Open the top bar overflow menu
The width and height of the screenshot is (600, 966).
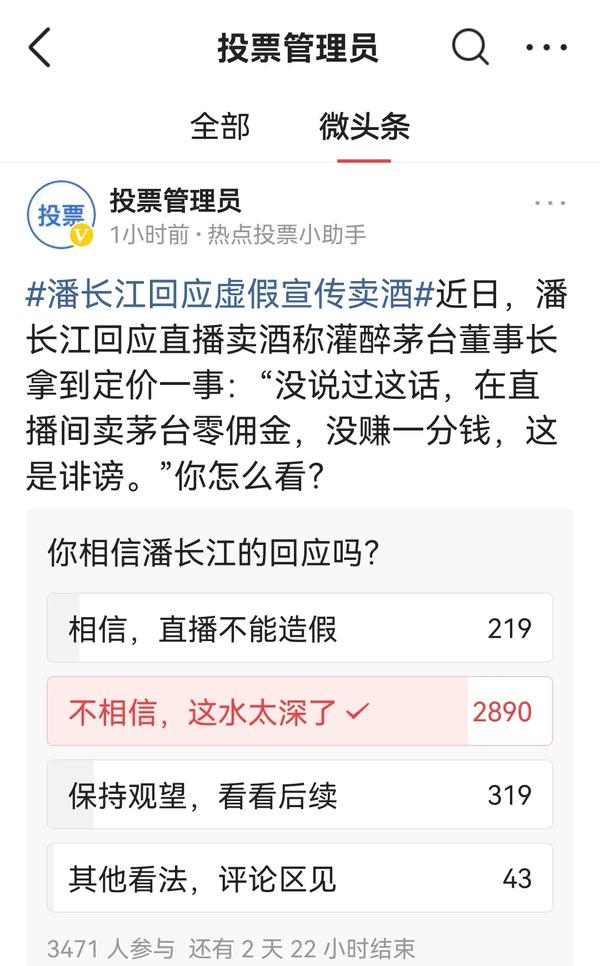click(x=546, y=47)
